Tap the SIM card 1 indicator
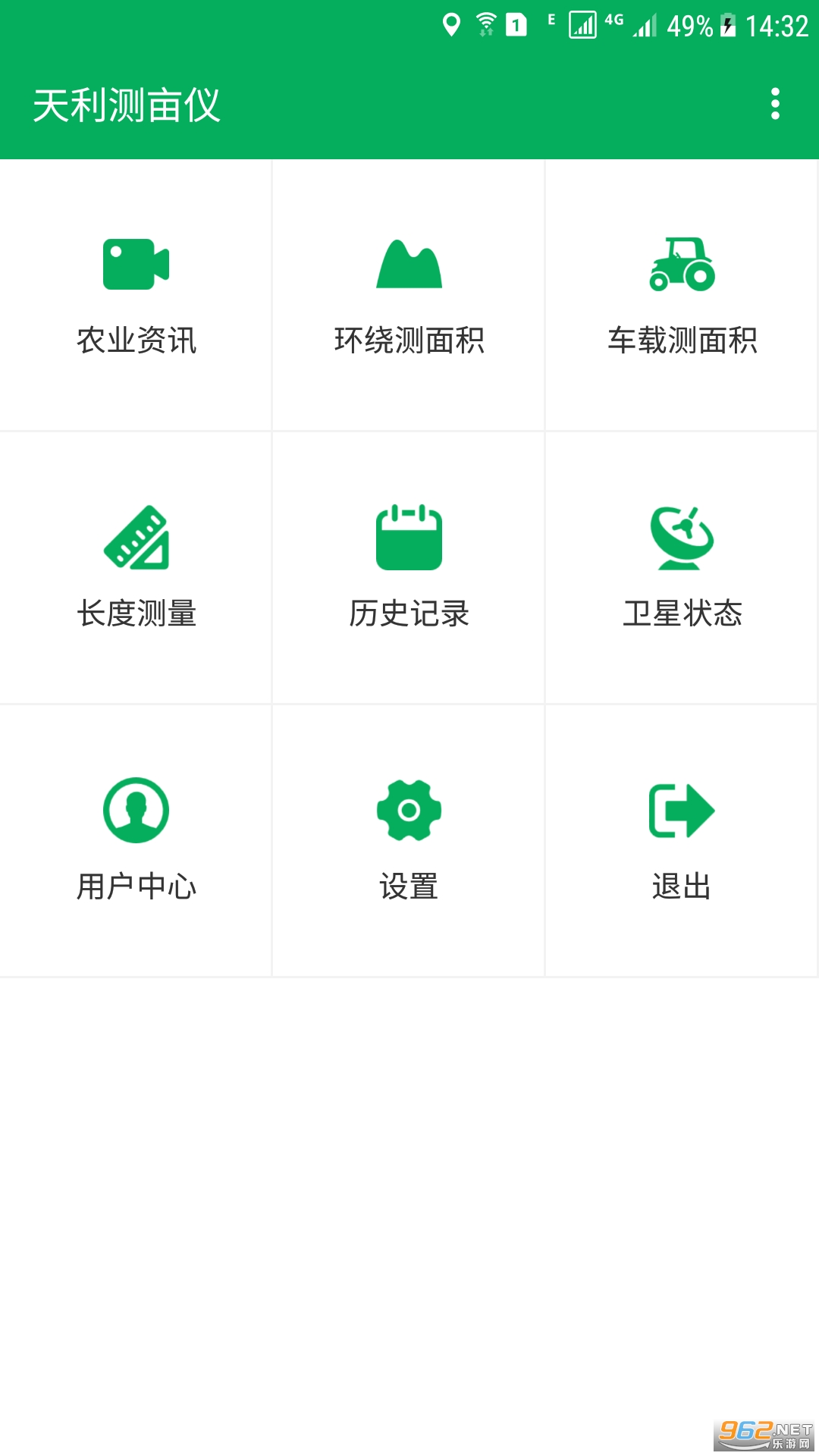 point(515,24)
